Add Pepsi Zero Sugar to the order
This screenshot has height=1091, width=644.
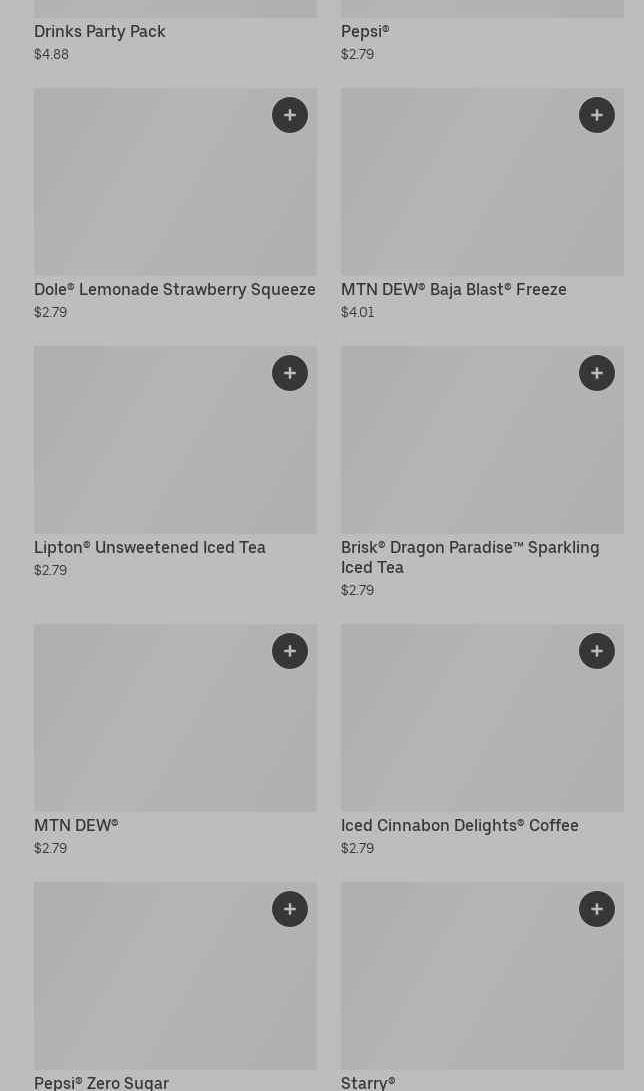[x=290, y=909]
